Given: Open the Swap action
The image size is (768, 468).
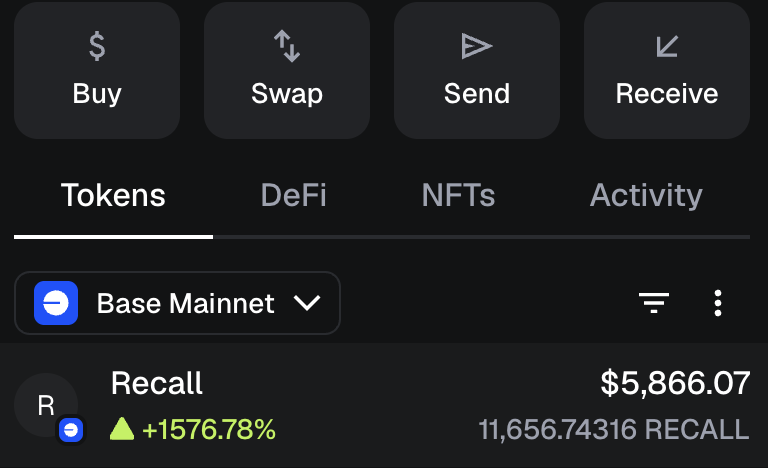Looking at the screenshot, I should (287, 71).
